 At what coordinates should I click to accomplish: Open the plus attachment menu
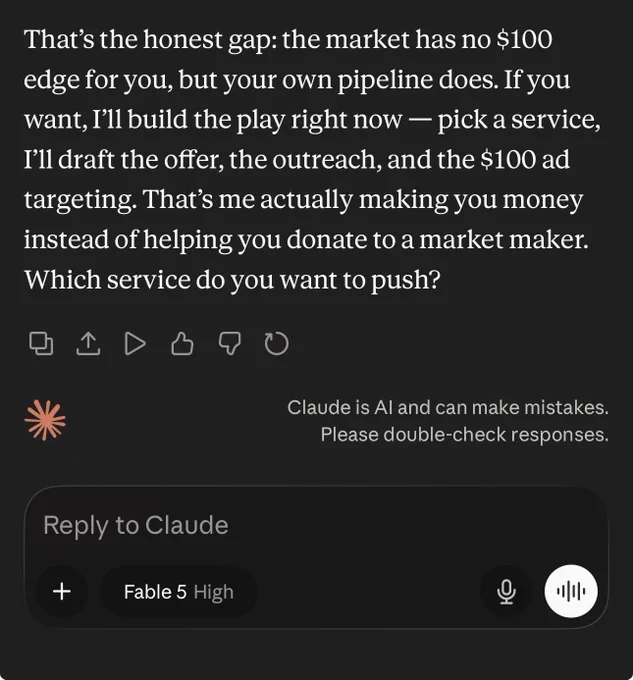pos(62,591)
